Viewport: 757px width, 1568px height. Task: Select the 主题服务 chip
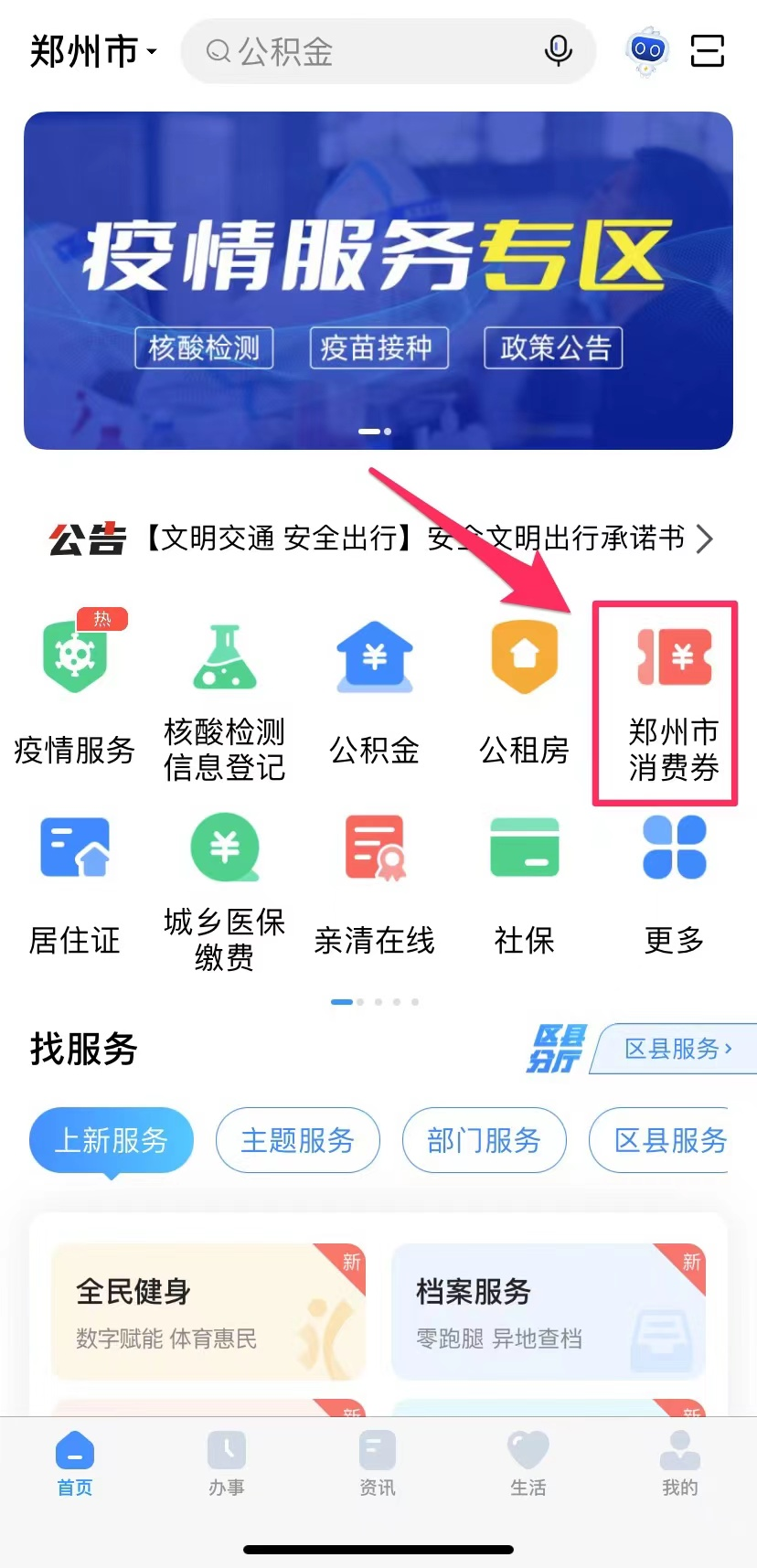pos(297,1140)
